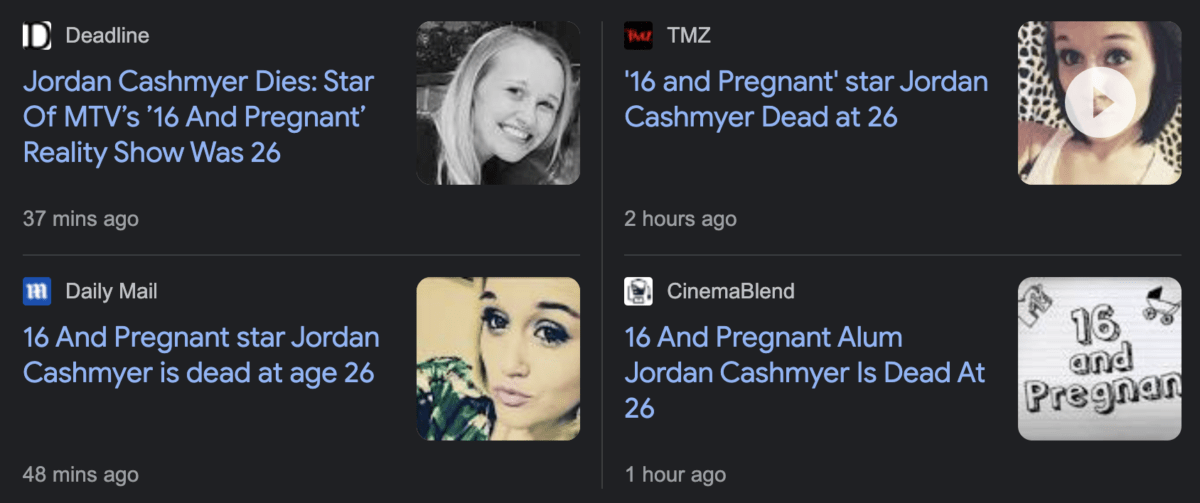Open Deadline's 'Jordan Cashmyer Dies' headline
1200x503 pixels.
tap(198, 117)
